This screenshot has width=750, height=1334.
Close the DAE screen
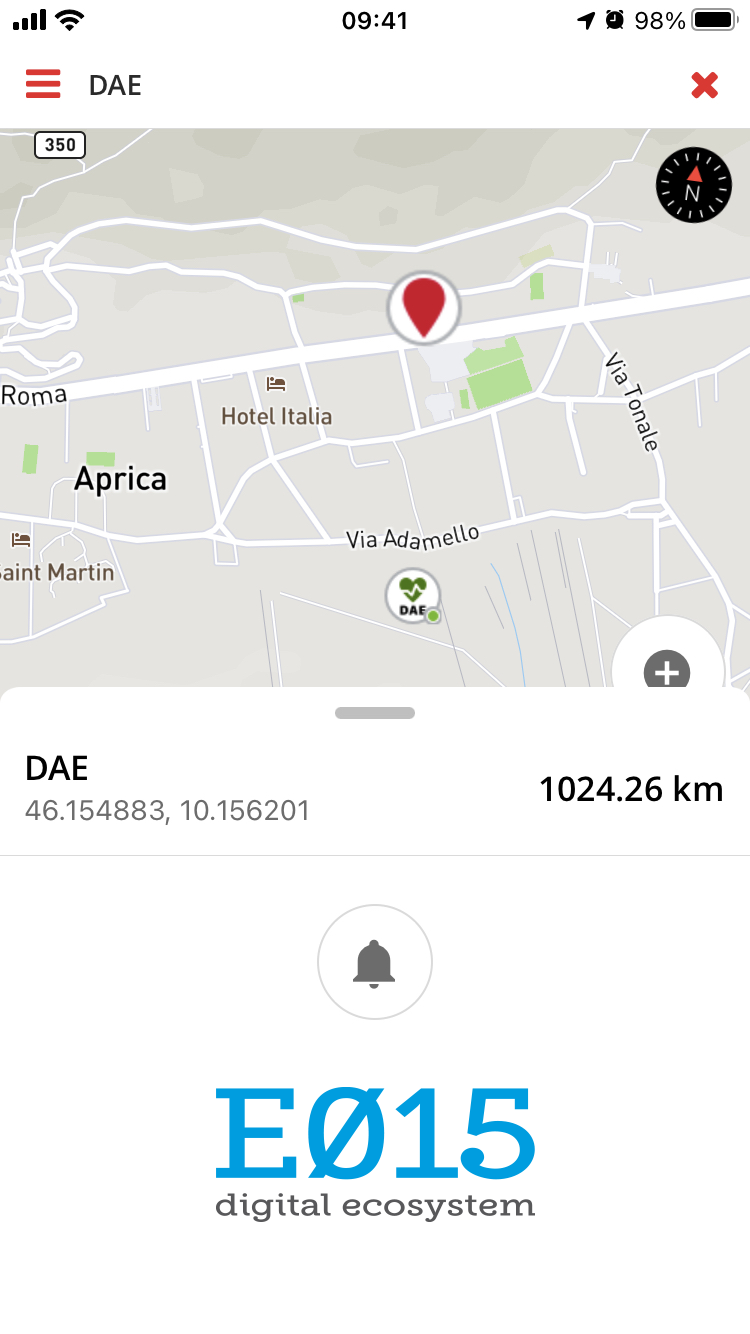705,86
